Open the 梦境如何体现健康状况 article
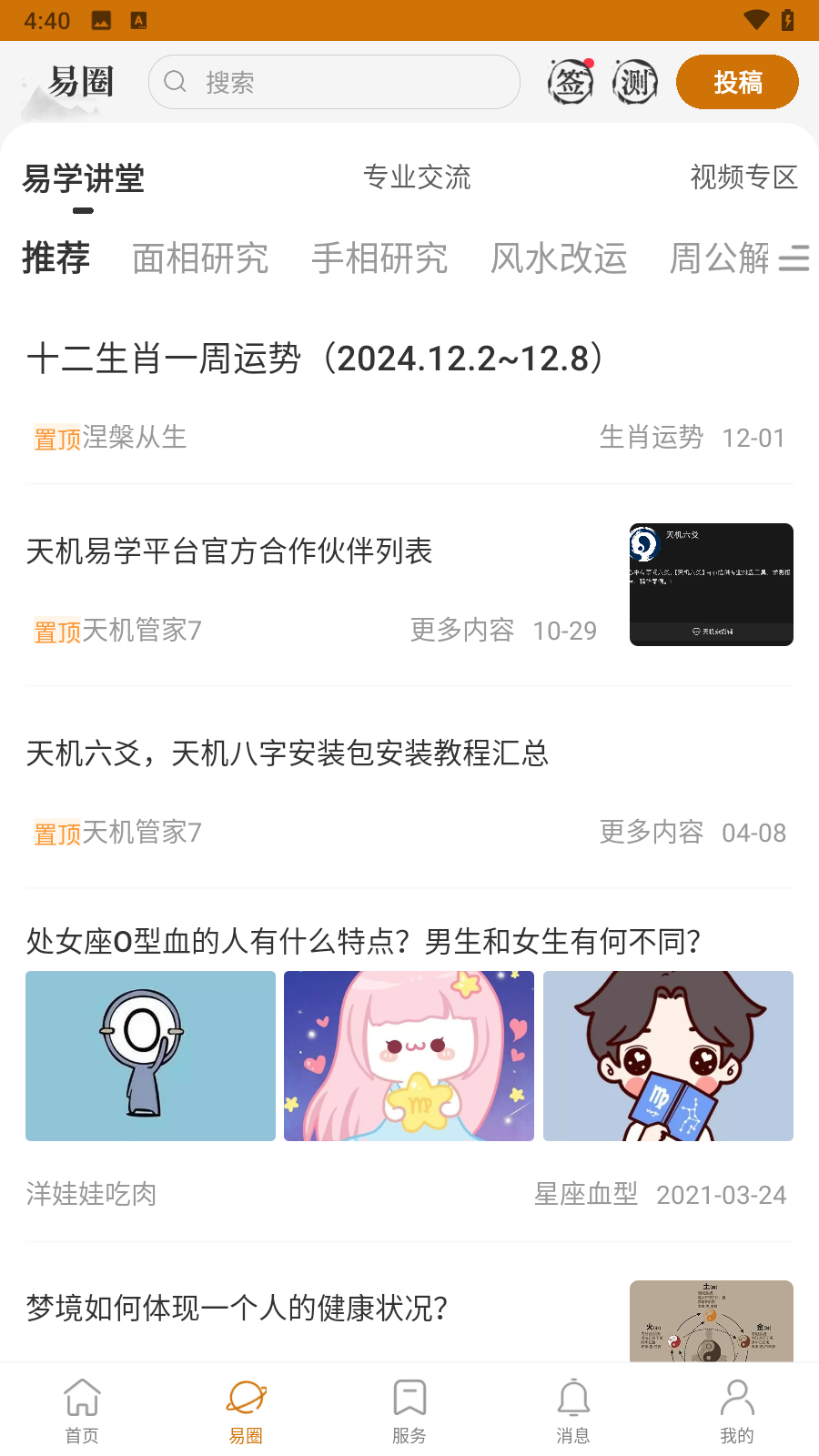 [237, 1309]
